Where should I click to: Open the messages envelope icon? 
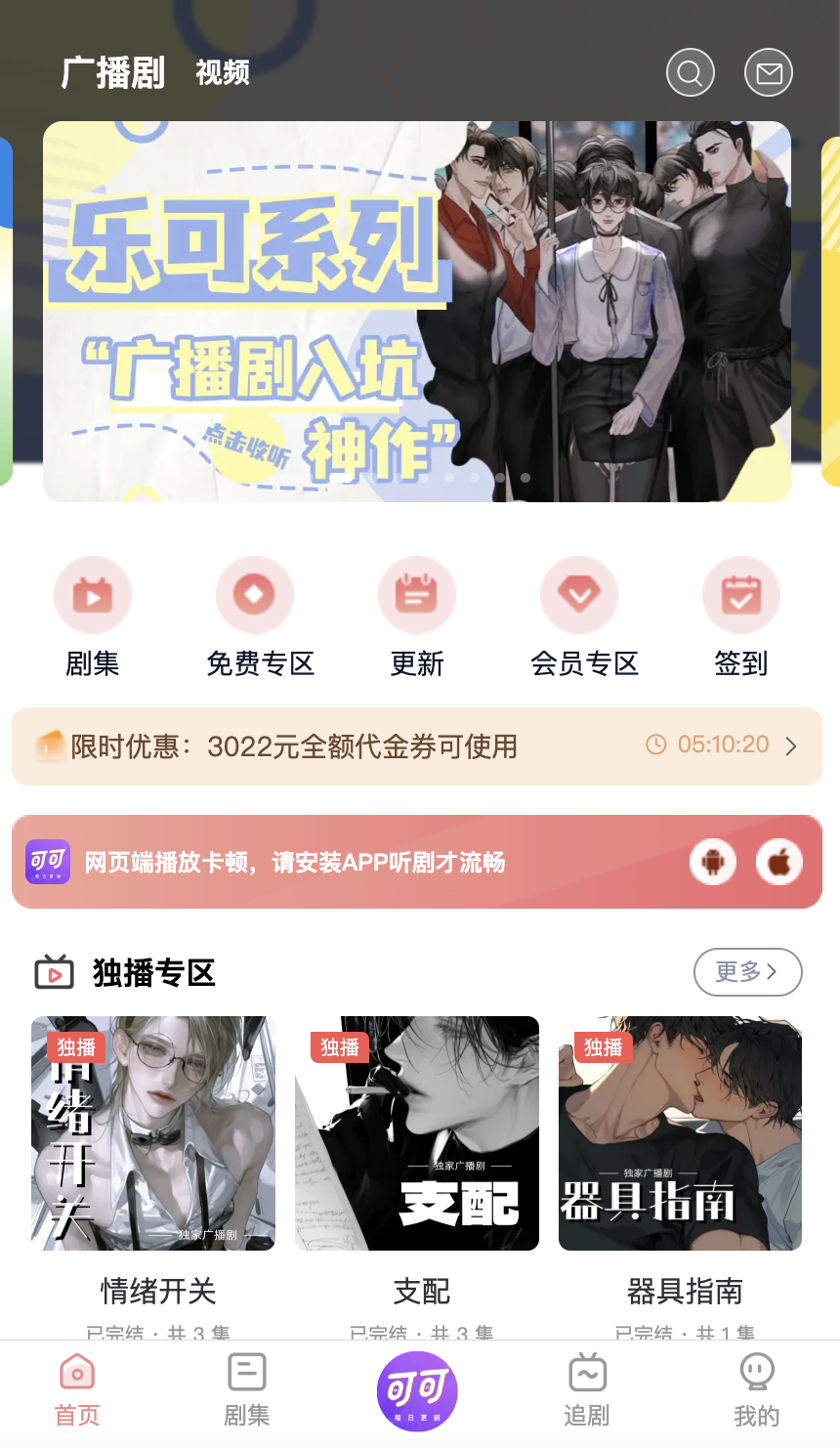click(x=769, y=73)
